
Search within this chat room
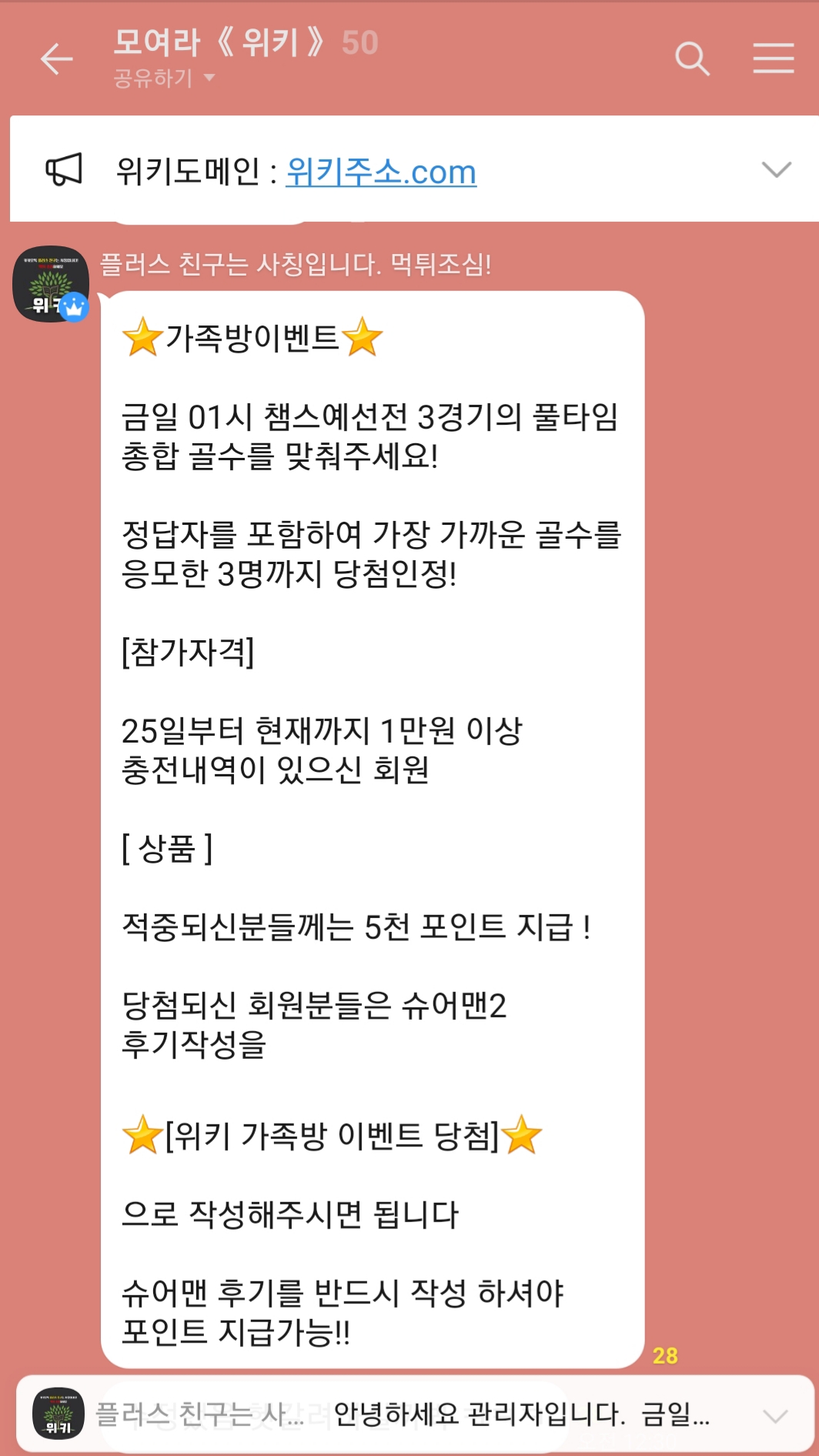pos(691,59)
